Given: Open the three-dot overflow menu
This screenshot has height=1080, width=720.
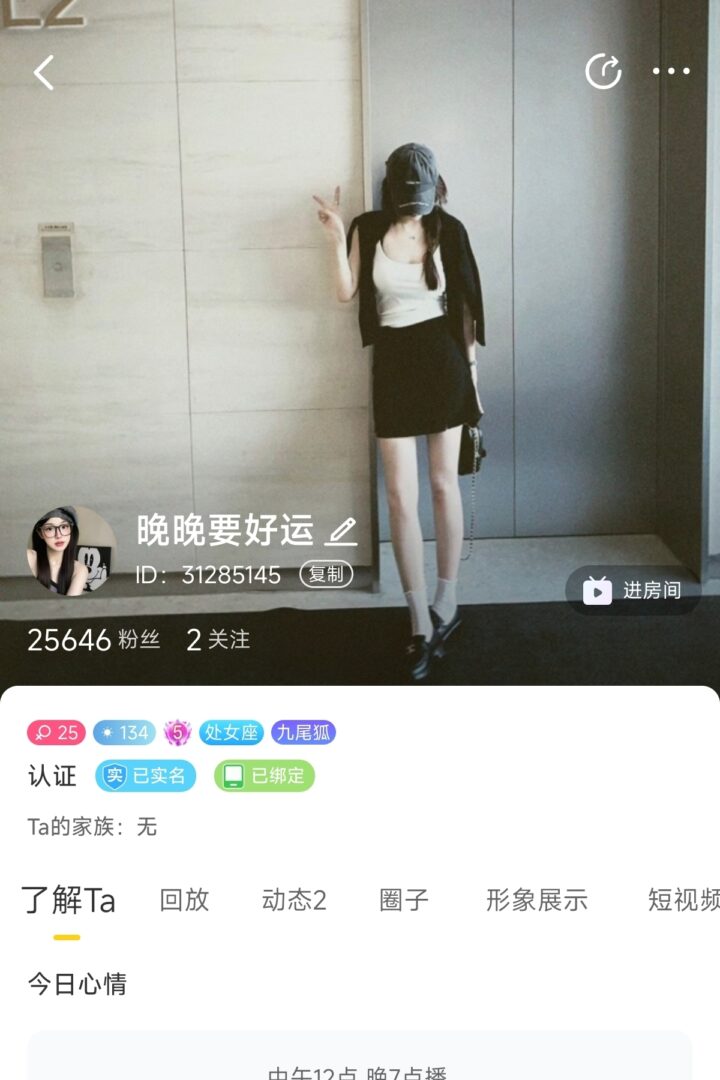Looking at the screenshot, I should 671,71.
